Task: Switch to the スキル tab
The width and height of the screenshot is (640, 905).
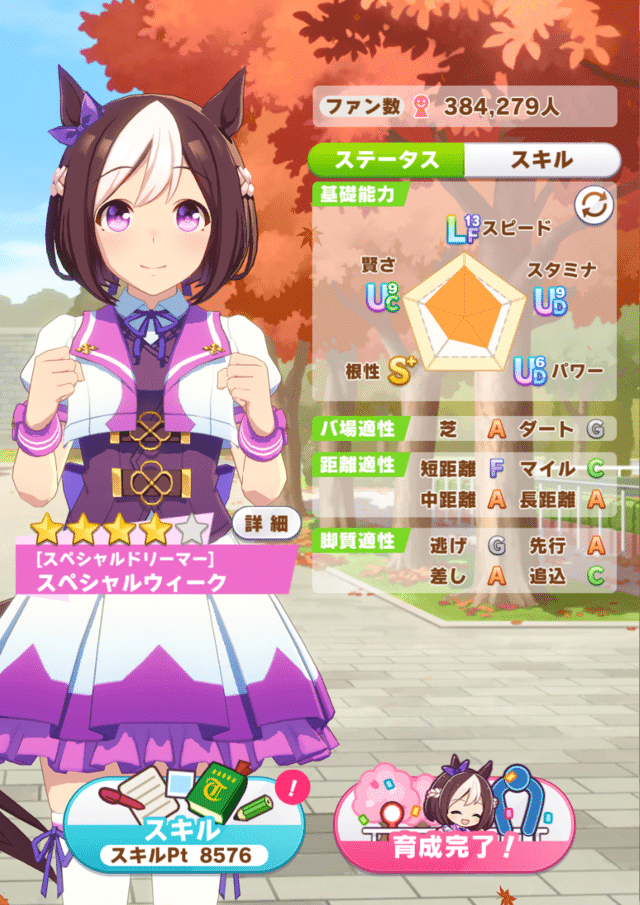Action: (542, 160)
